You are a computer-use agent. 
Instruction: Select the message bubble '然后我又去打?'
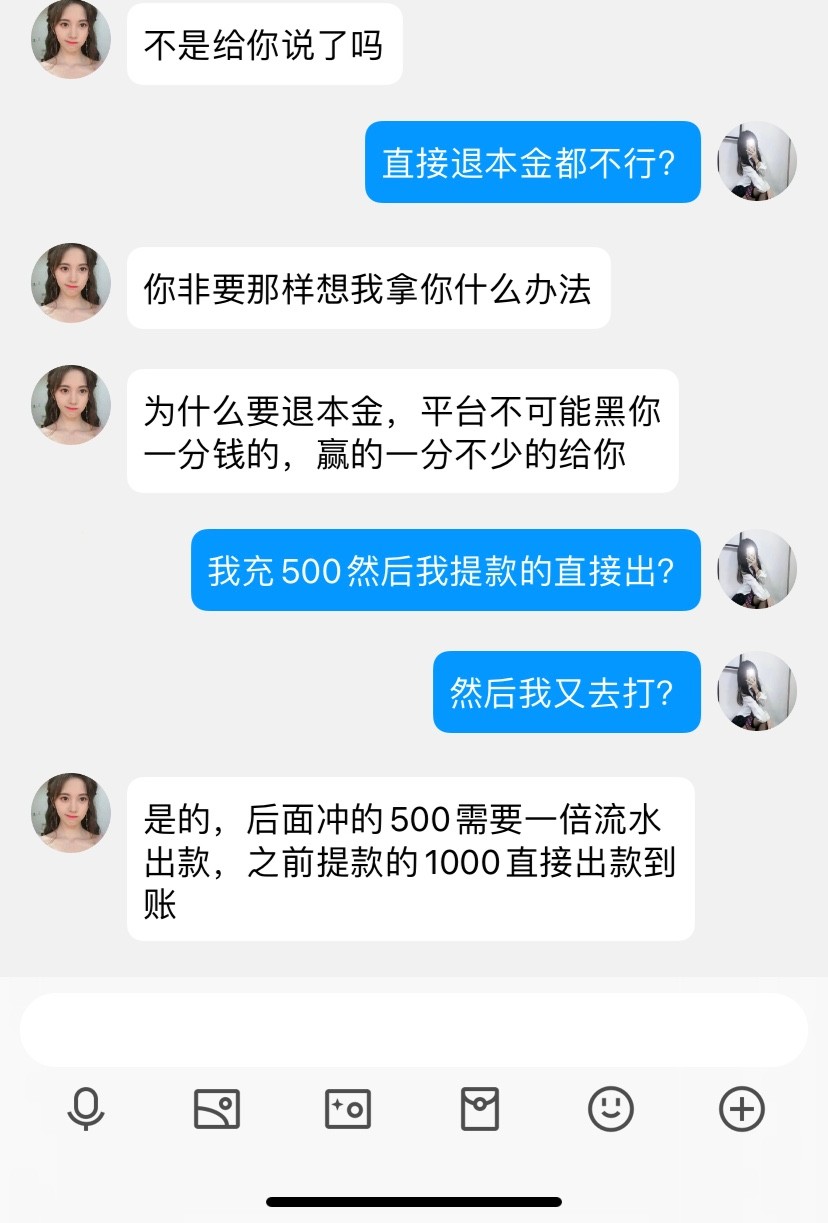click(566, 693)
